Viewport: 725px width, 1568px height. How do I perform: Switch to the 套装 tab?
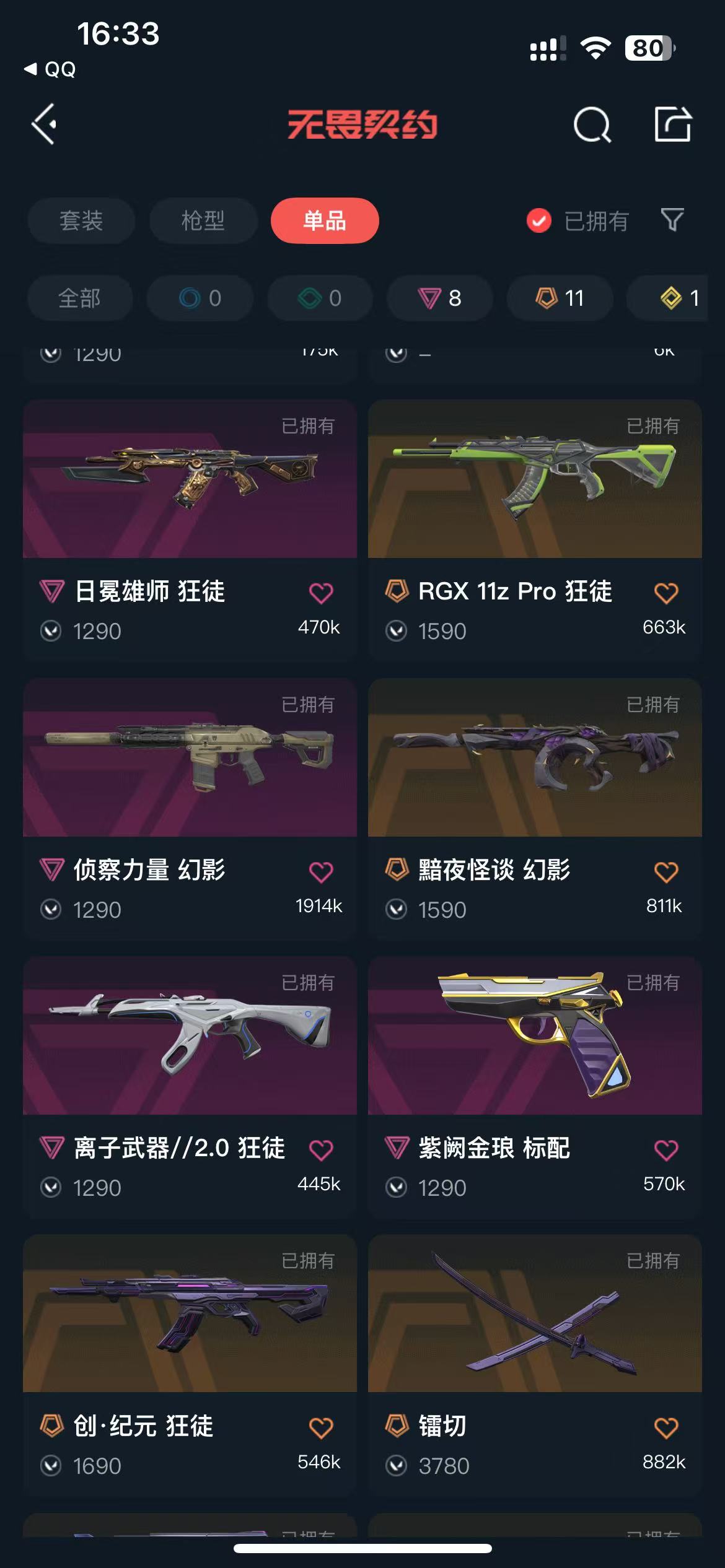click(81, 221)
